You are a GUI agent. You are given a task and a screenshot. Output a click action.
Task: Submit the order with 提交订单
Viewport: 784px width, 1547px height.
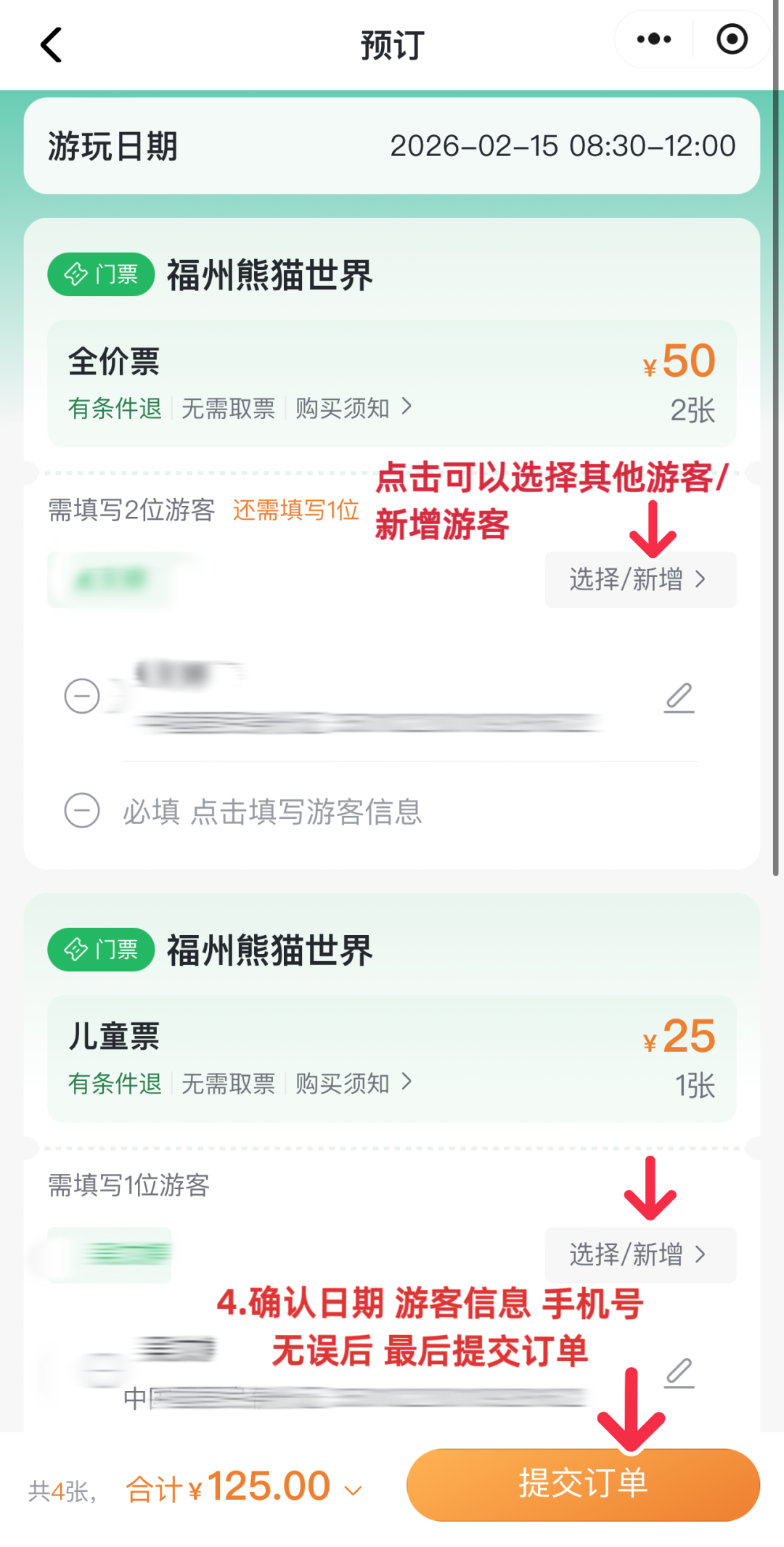[582, 1484]
